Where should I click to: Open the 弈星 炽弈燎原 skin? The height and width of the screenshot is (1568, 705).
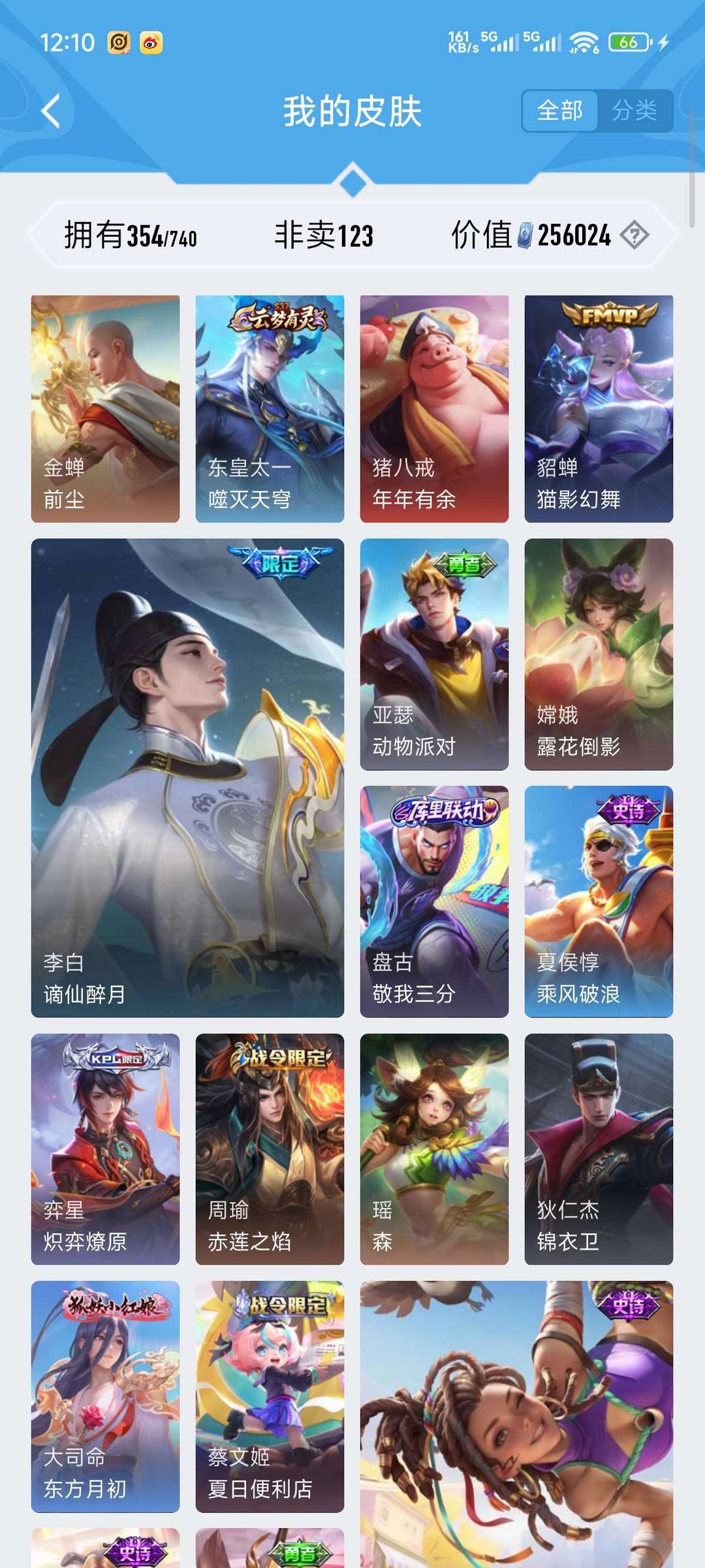click(x=105, y=1148)
